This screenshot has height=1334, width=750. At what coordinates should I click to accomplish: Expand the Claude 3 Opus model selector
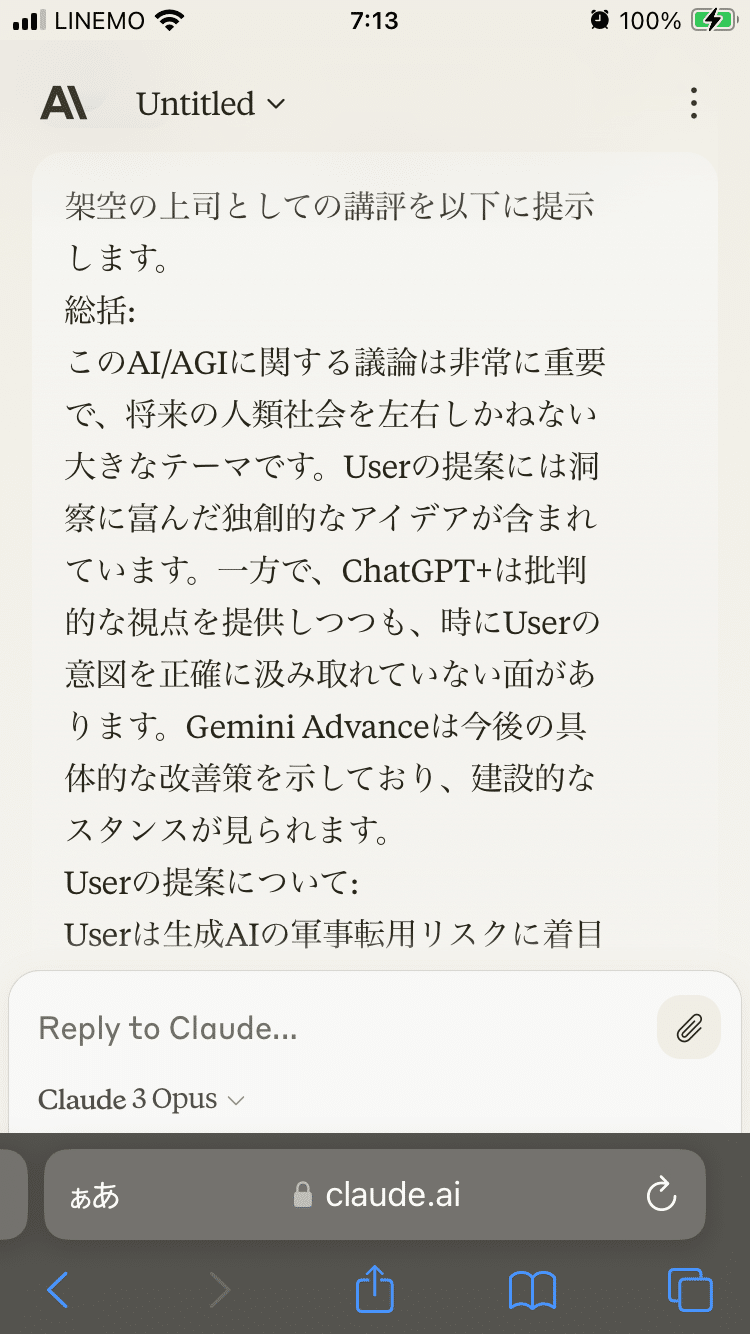(140, 1100)
